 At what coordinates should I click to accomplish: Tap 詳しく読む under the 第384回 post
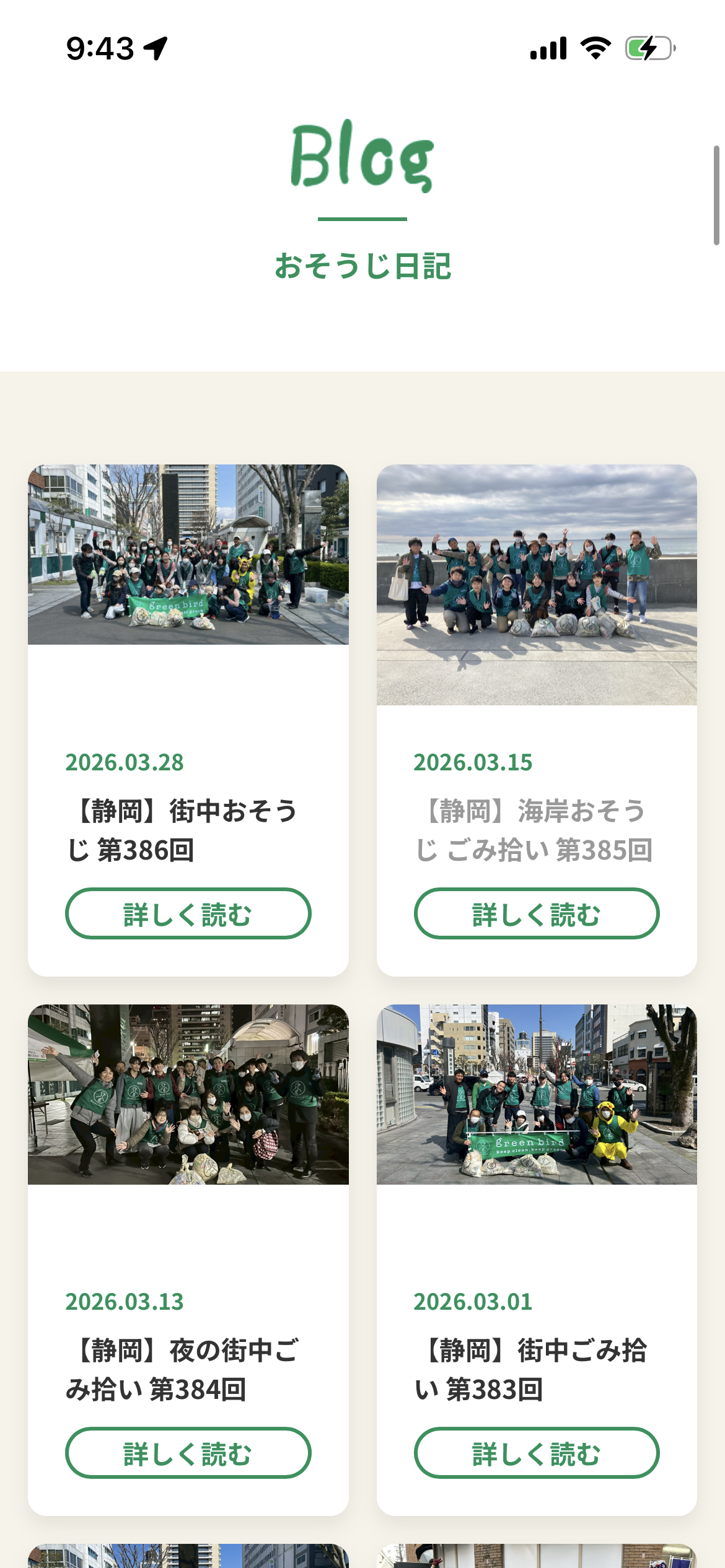pos(188,1453)
